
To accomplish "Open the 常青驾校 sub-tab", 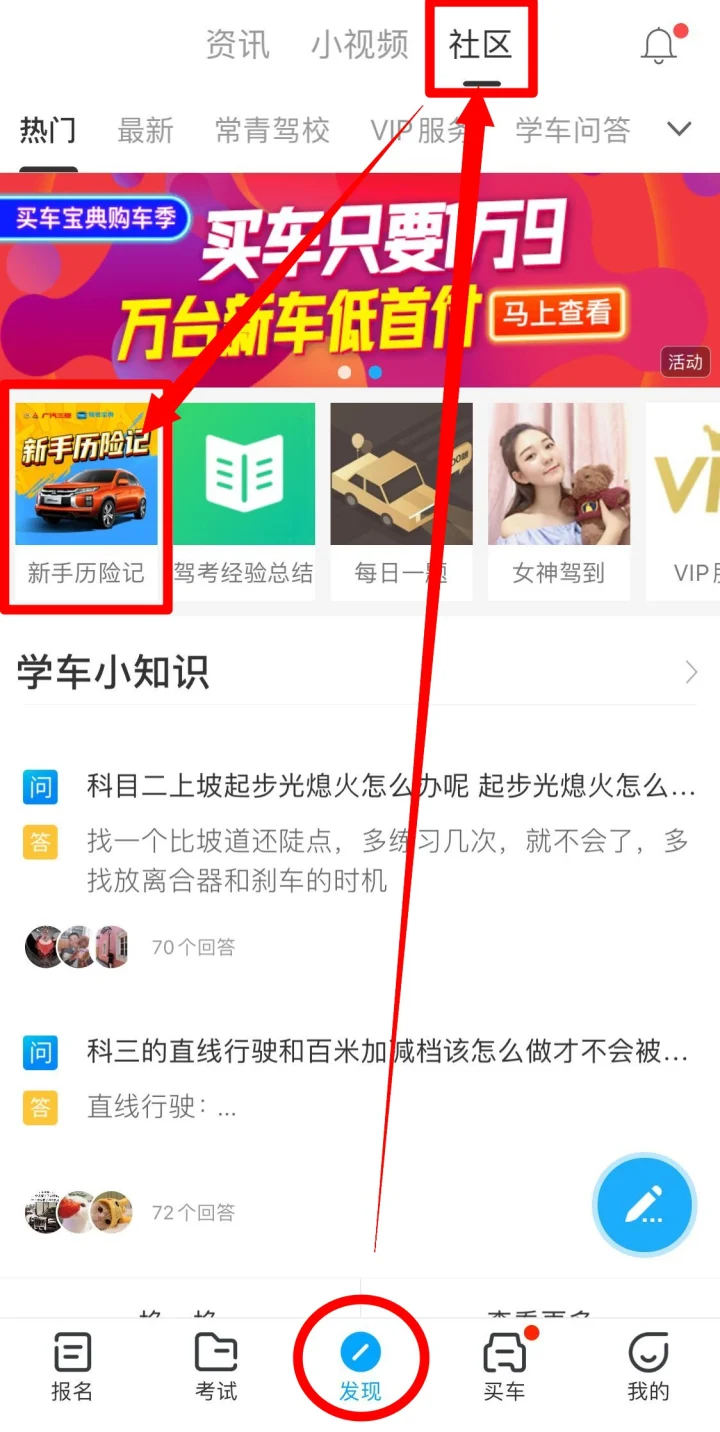I will pyautogui.click(x=272, y=130).
